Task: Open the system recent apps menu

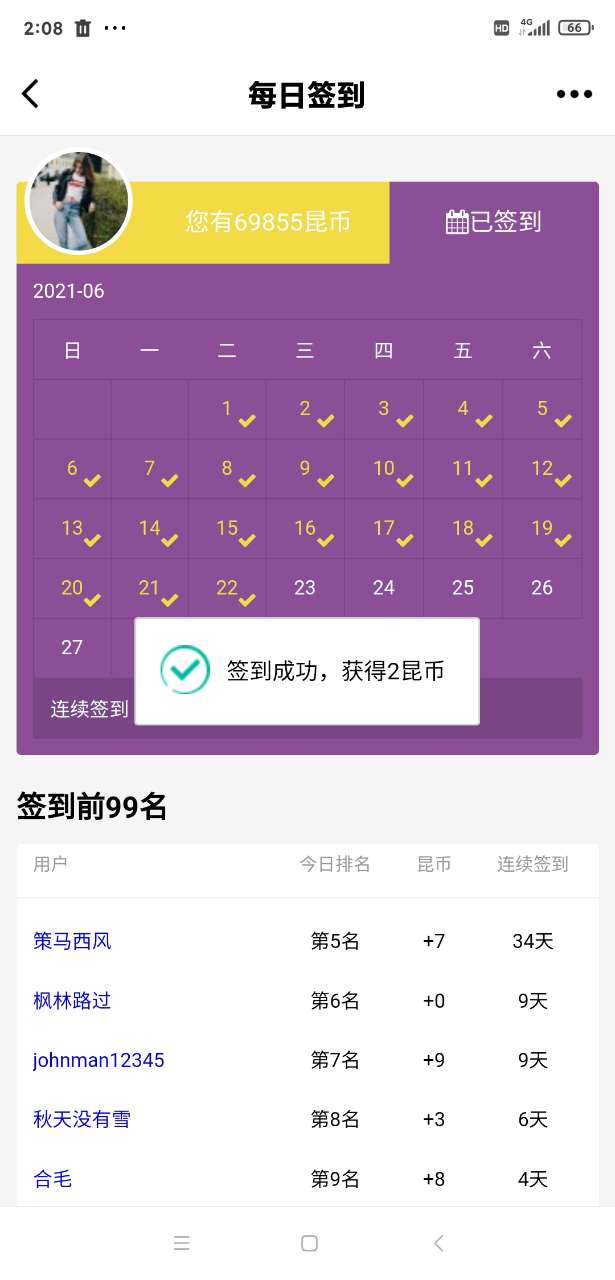Action: click(x=181, y=1243)
